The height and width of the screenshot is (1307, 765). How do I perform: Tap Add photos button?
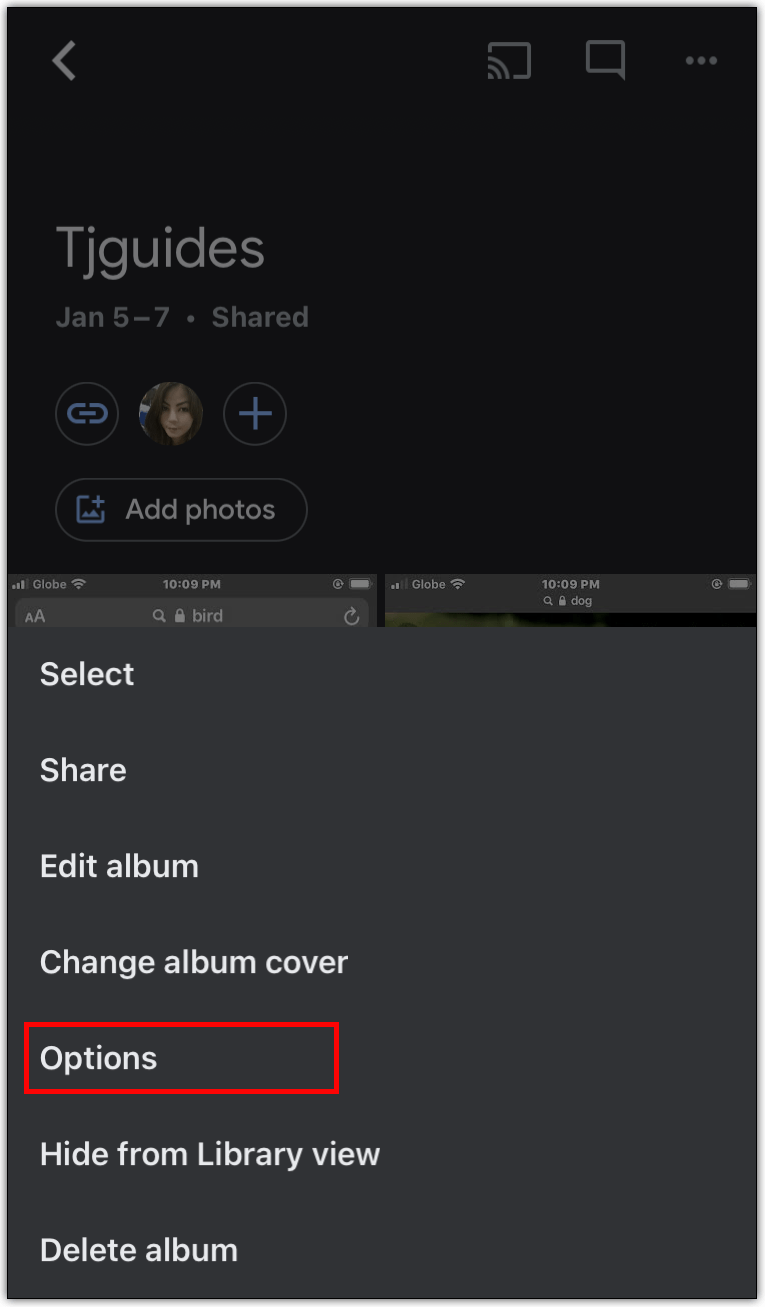(x=181, y=510)
